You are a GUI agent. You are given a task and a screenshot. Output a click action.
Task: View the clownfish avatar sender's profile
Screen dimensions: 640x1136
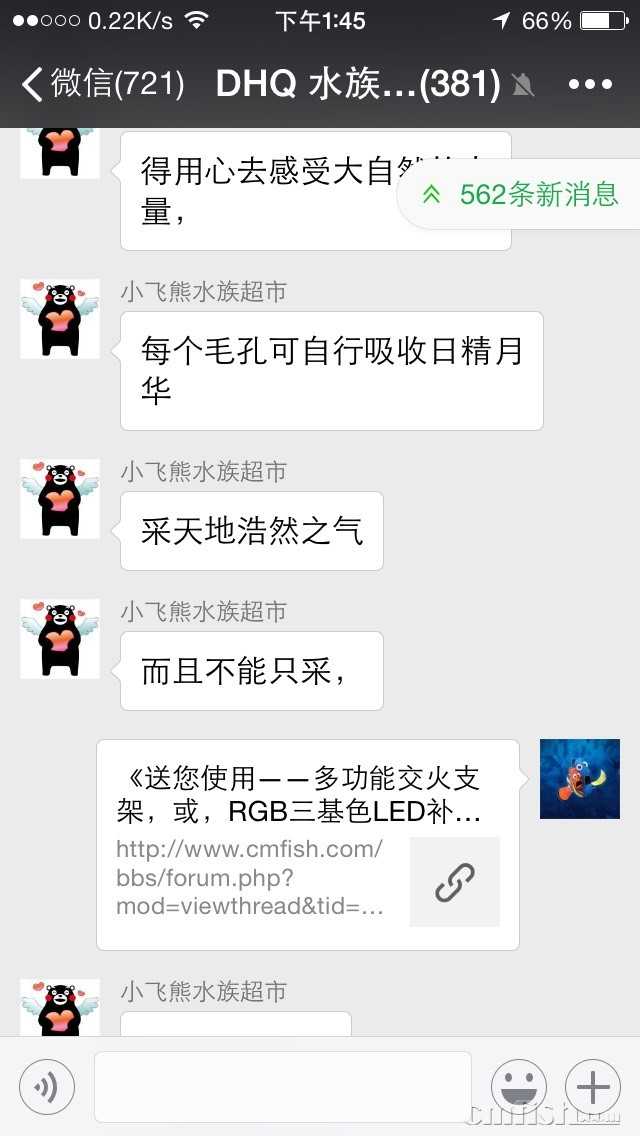pyautogui.click(x=579, y=779)
